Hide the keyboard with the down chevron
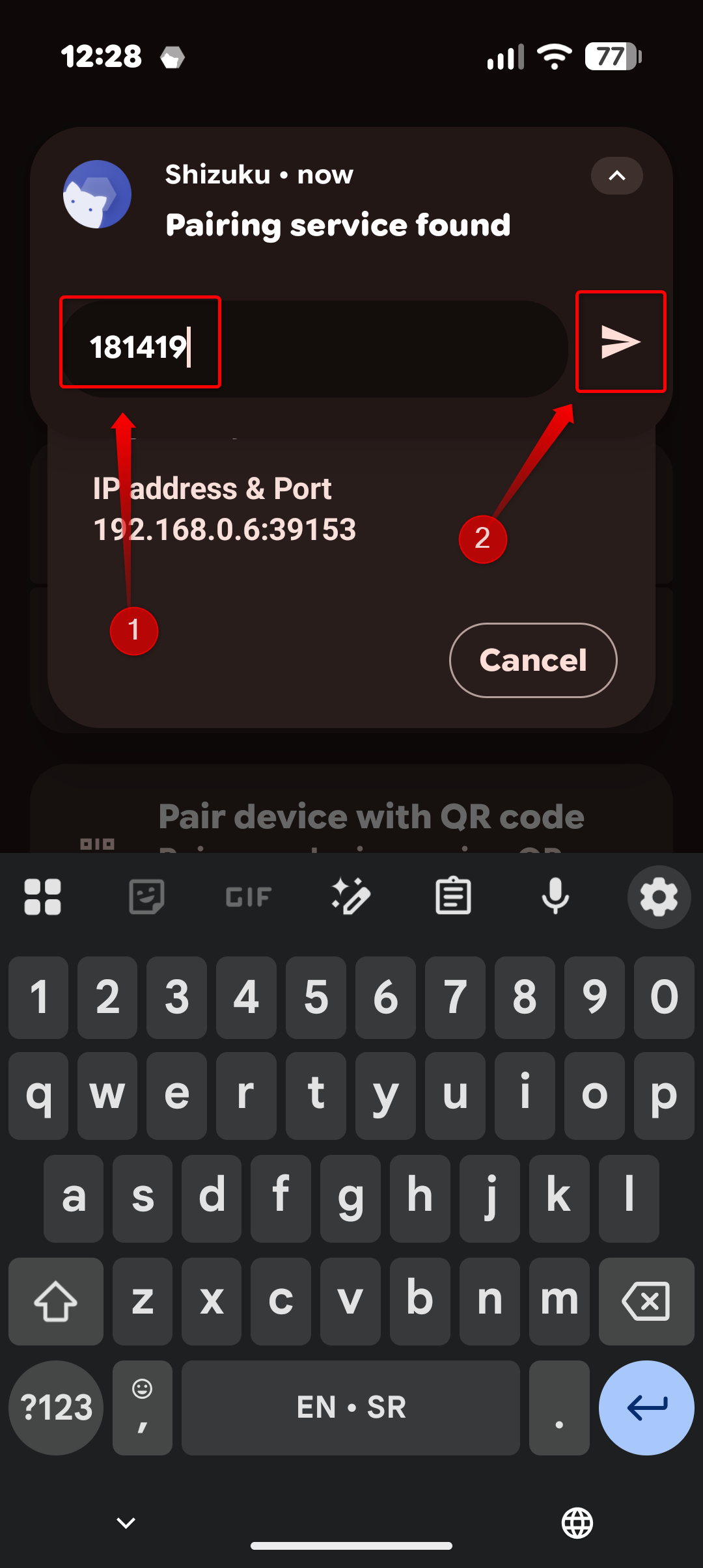Image resolution: width=703 pixels, height=1568 pixels. [x=126, y=1522]
